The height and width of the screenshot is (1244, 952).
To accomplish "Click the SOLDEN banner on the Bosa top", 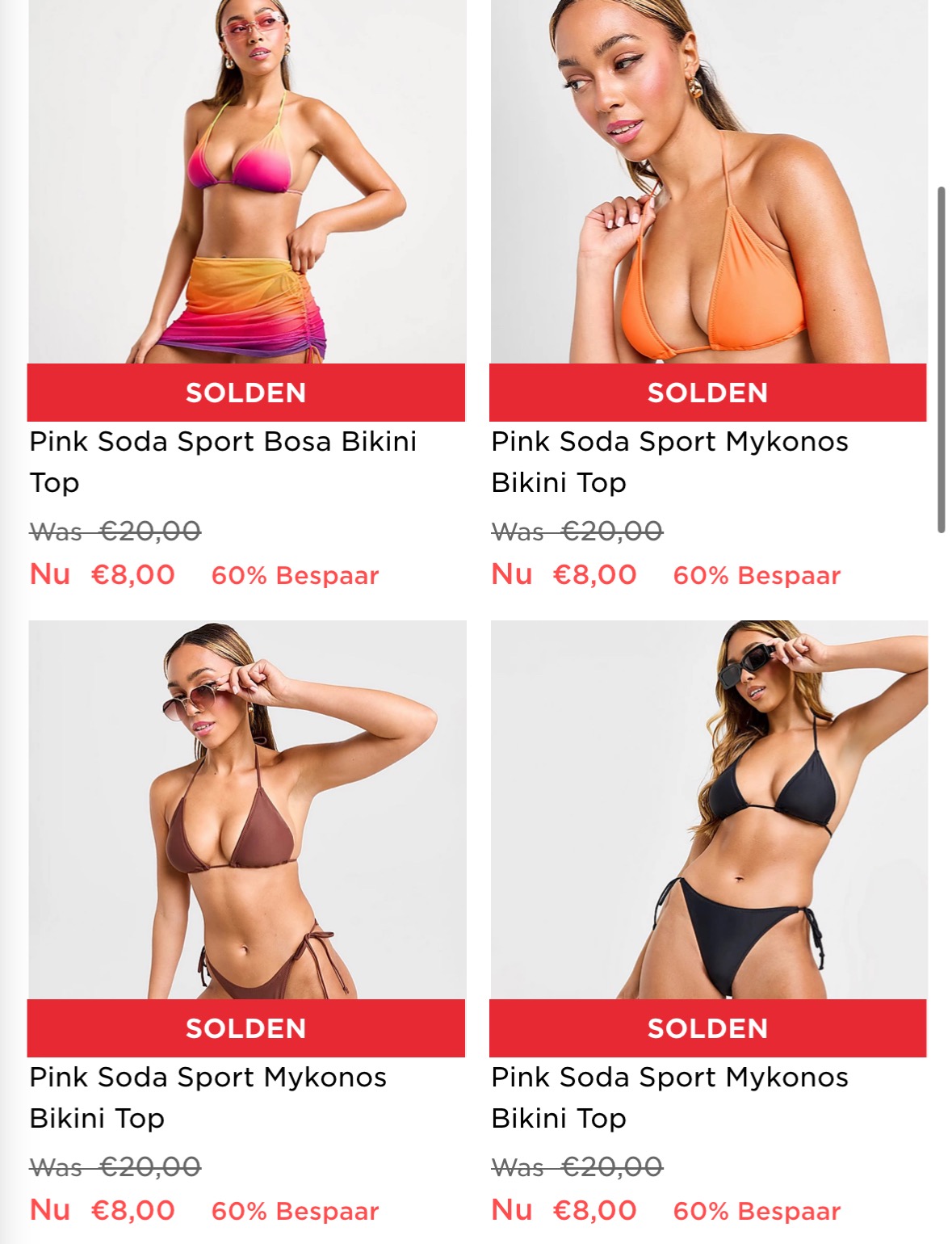I will tap(246, 393).
